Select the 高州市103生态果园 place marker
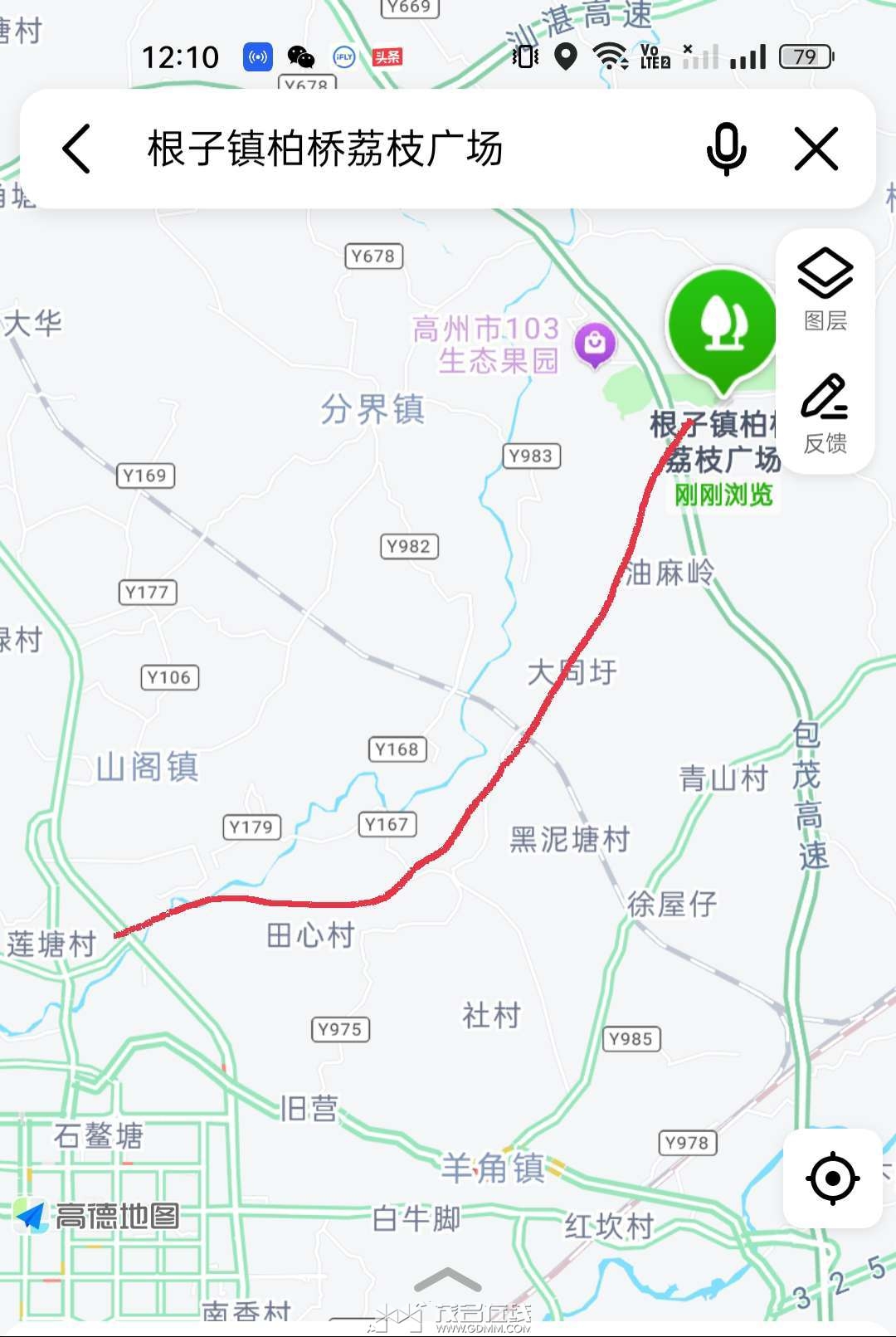 tap(596, 344)
